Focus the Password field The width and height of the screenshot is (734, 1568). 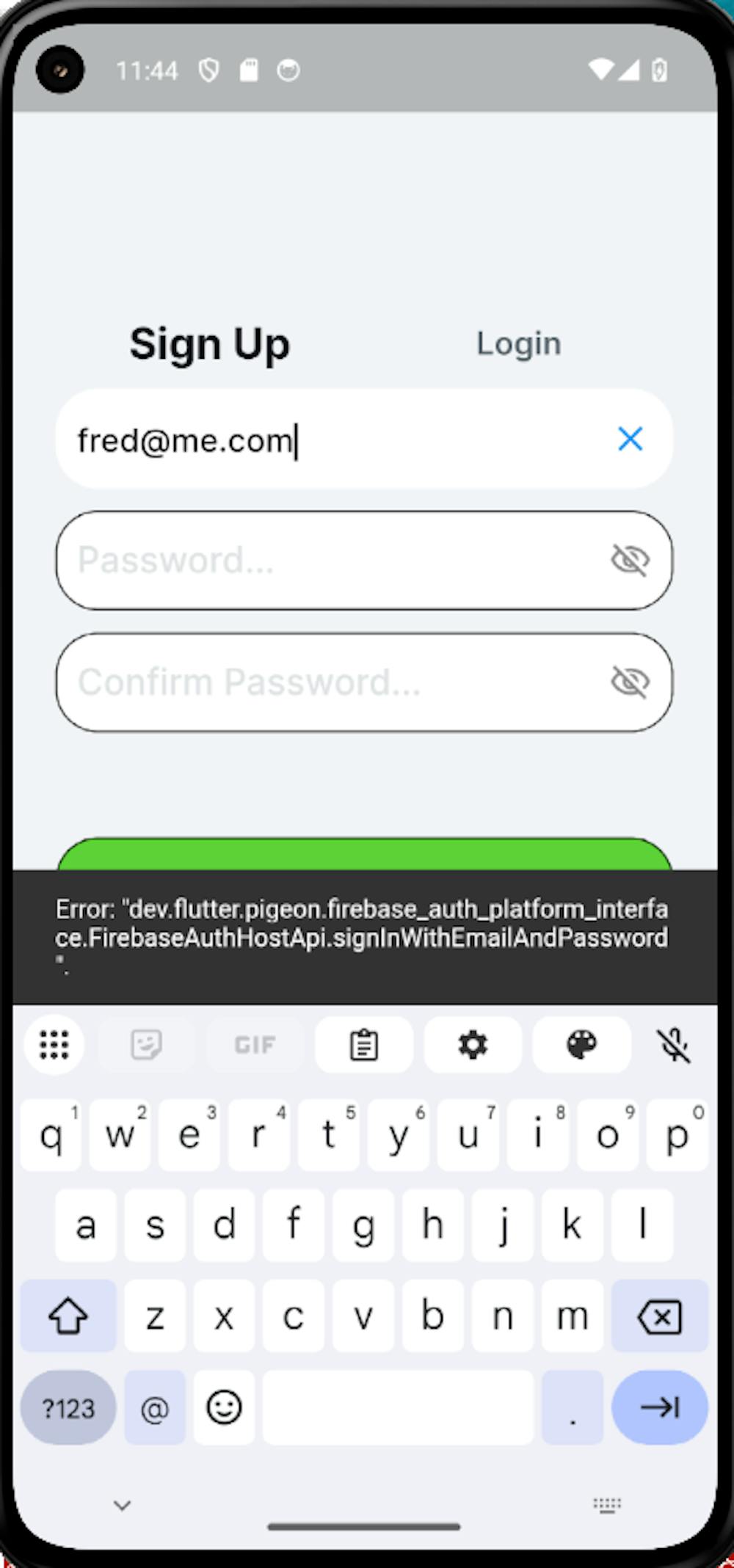point(330,560)
